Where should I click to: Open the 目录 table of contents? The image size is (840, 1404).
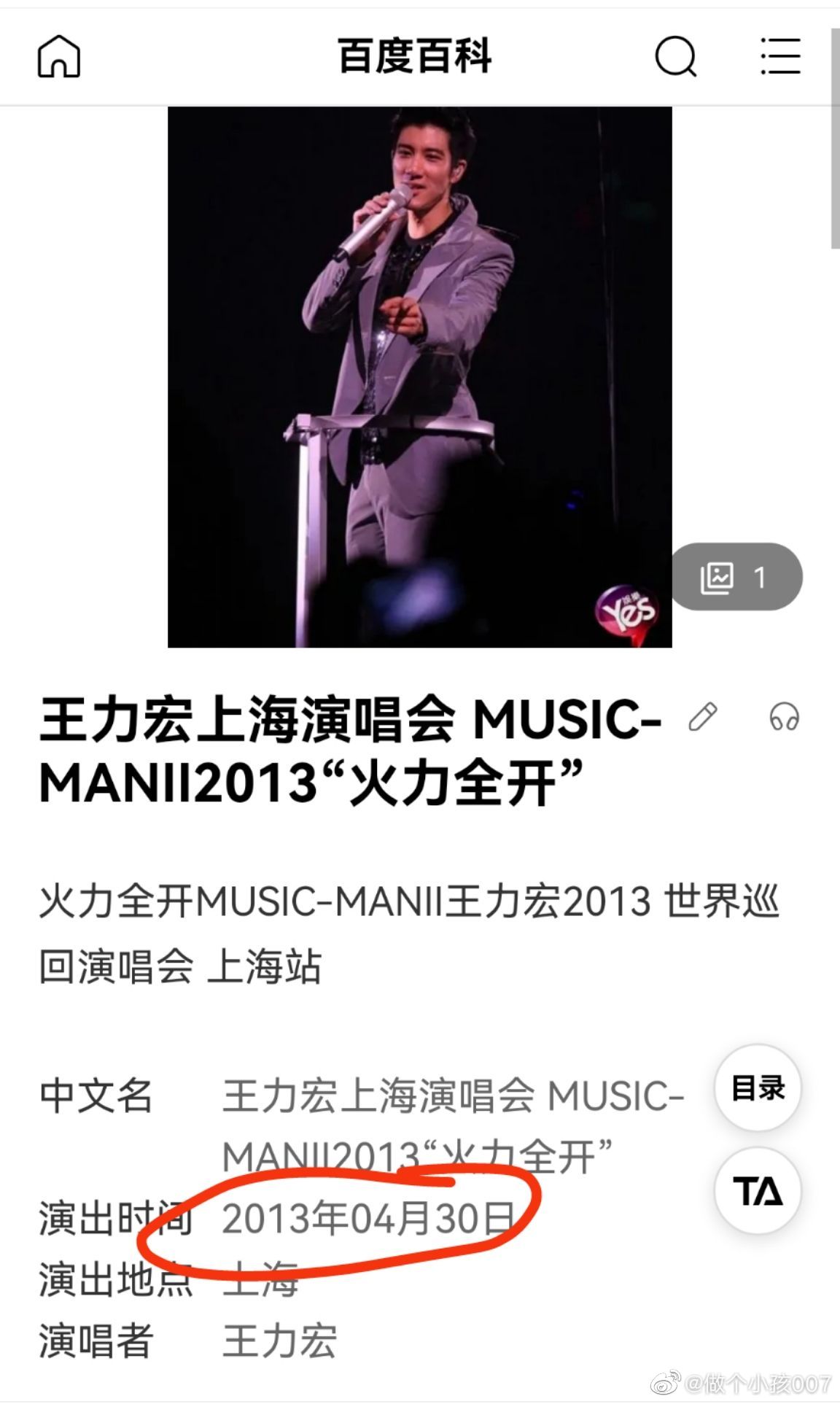click(x=758, y=1088)
